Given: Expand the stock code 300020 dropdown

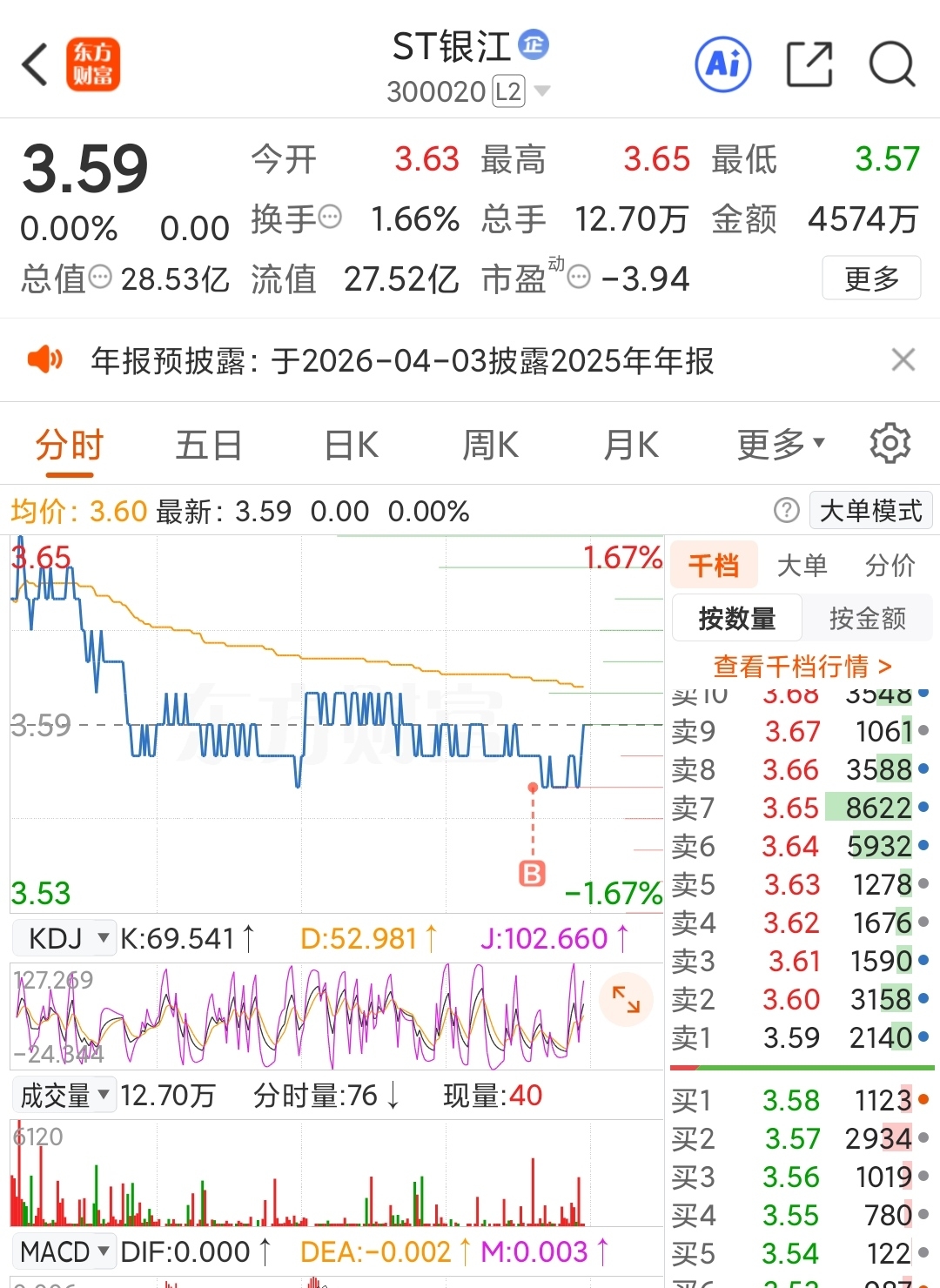Looking at the screenshot, I should click(x=542, y=91).
